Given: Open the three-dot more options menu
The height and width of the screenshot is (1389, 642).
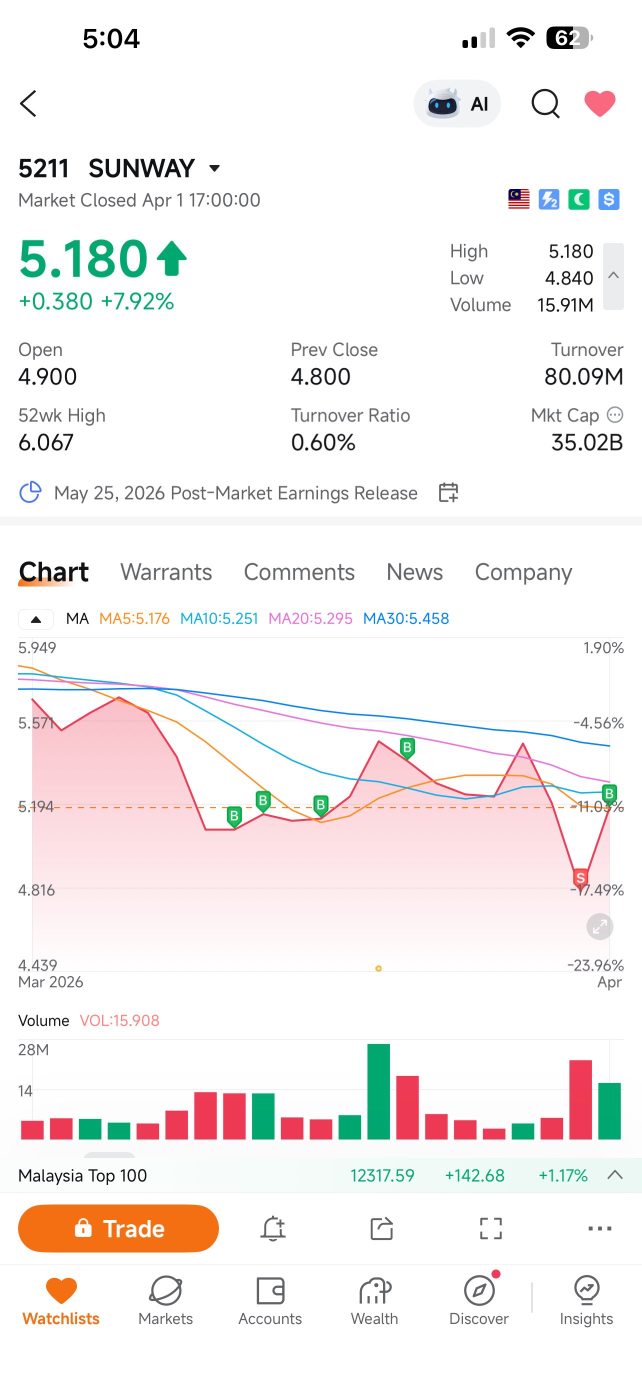Looking at the screenshot, I should [599, 1229].
